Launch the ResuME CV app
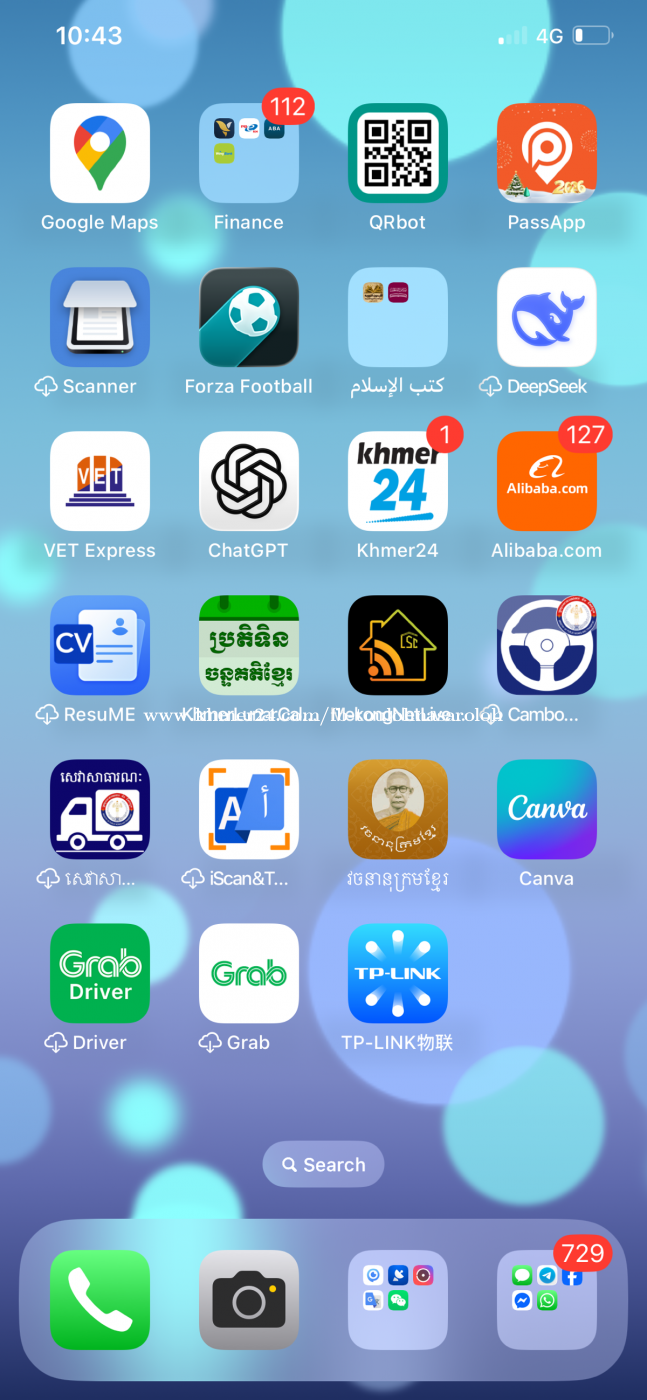The image size is (647, 1400). click(x=100, y=645)
